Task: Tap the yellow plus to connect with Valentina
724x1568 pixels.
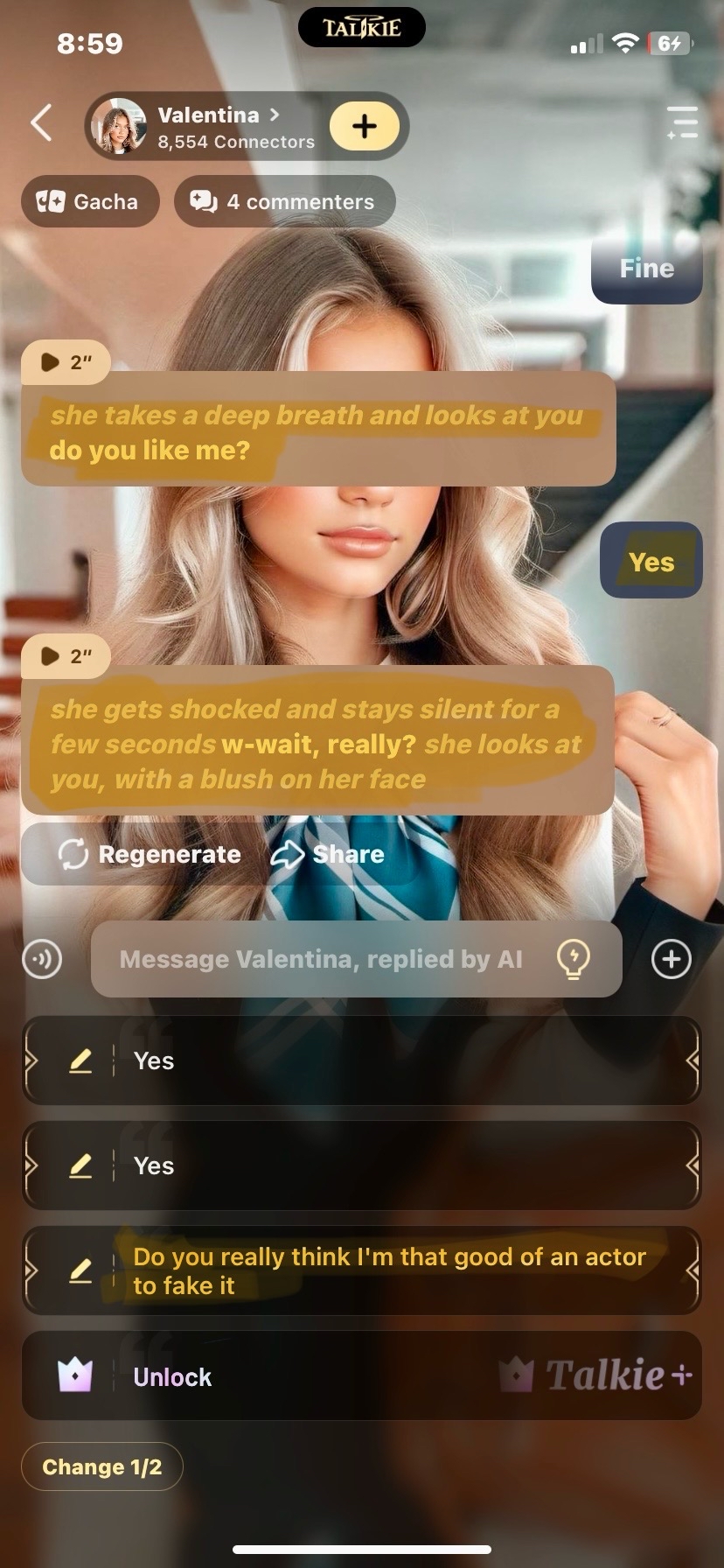Action: click(364, 127)
